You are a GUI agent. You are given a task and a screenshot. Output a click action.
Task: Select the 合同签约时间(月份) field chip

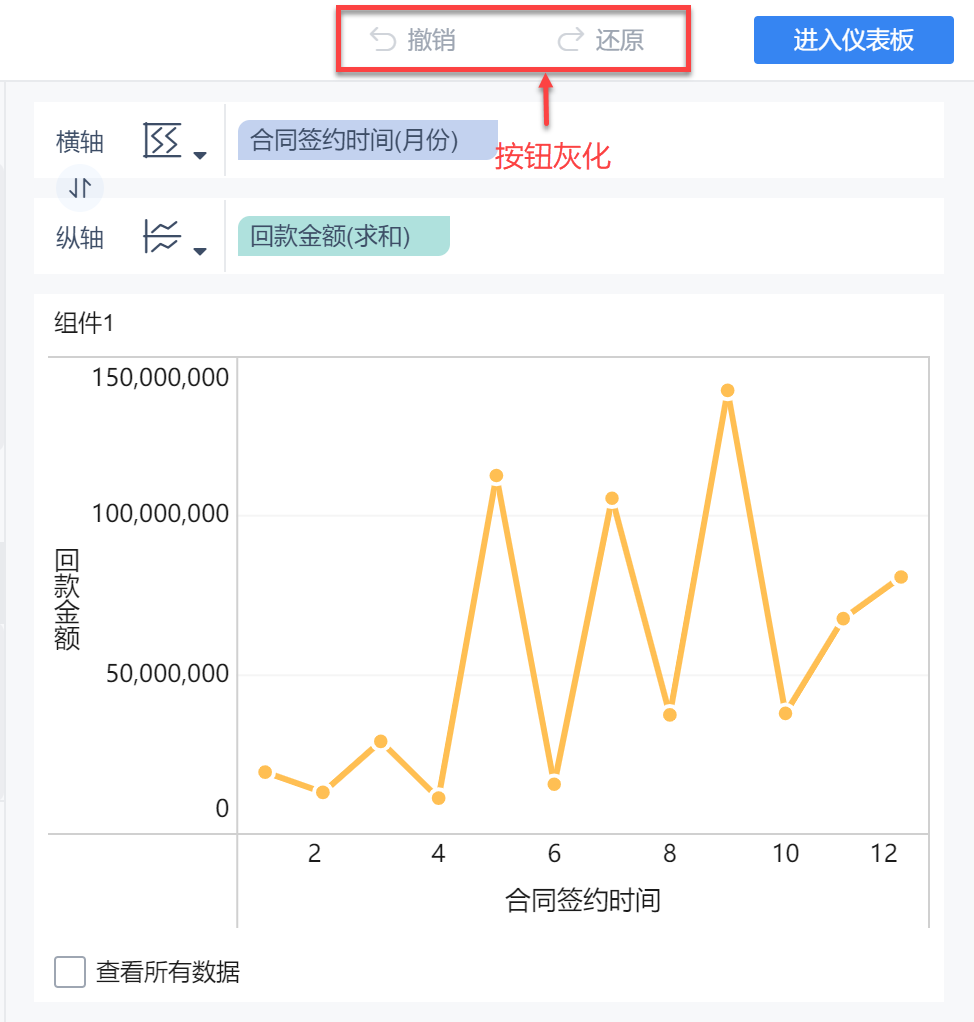coord(367,140)
